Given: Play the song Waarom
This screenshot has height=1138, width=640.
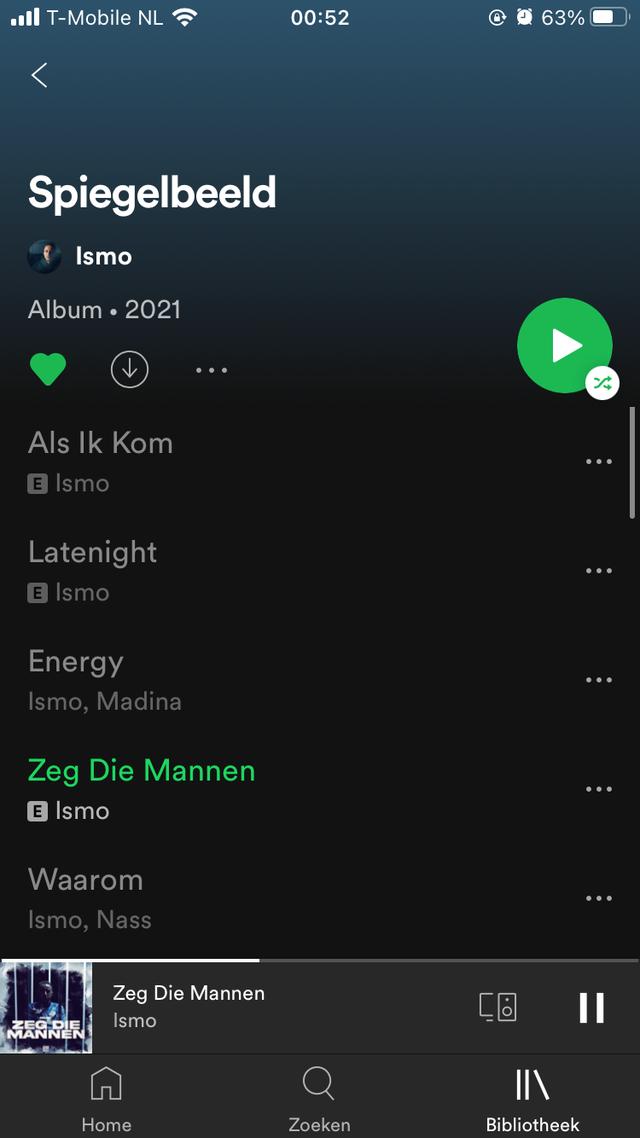Looking at the screenshot, I should pyautogui.click(x=86, y=879).
